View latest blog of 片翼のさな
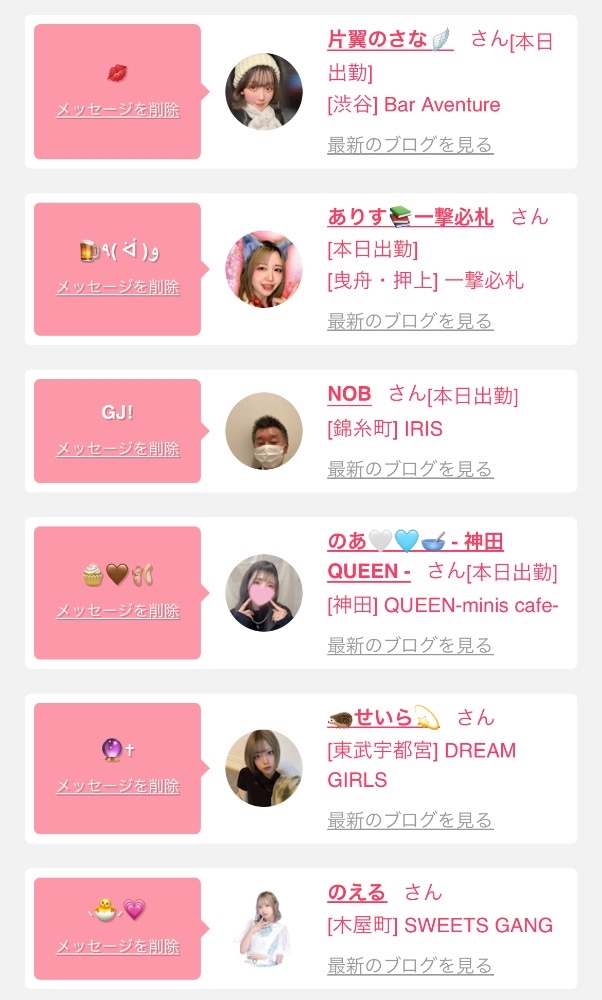 [410, 145]
